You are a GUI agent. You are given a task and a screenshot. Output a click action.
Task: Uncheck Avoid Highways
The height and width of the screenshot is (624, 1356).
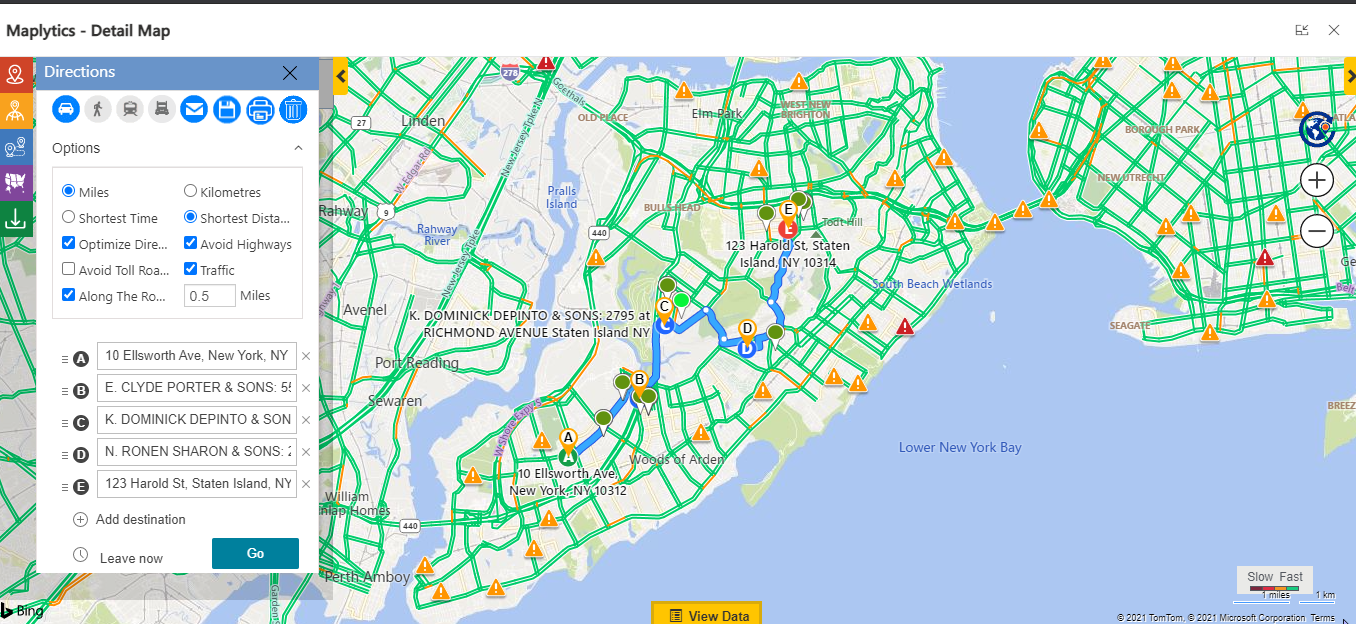point(191,243)
